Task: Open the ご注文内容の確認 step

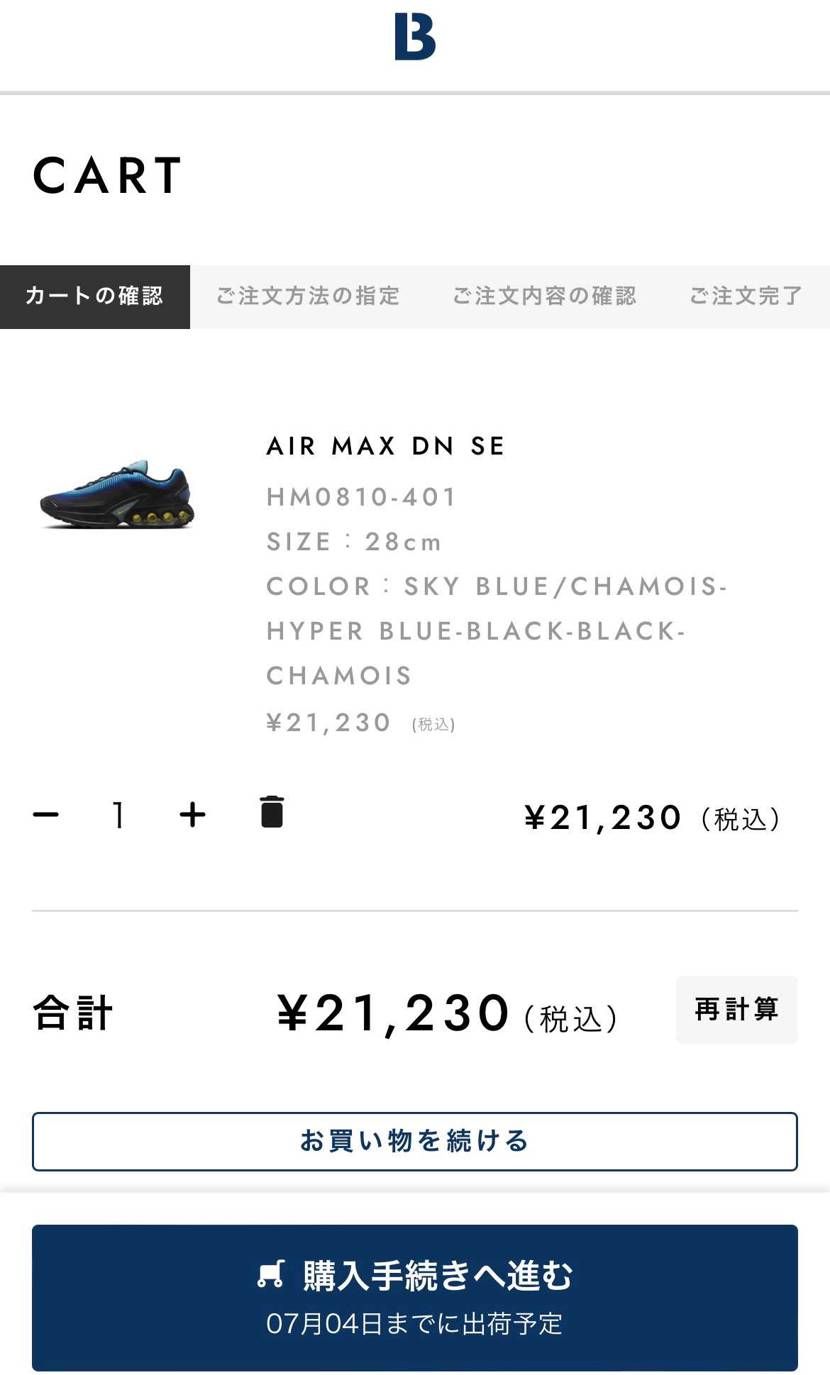Action: (x=545, y=296)
